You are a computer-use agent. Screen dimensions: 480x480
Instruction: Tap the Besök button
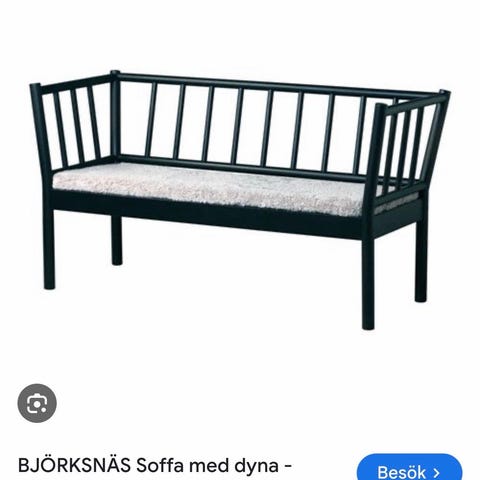tap(409, 468)
